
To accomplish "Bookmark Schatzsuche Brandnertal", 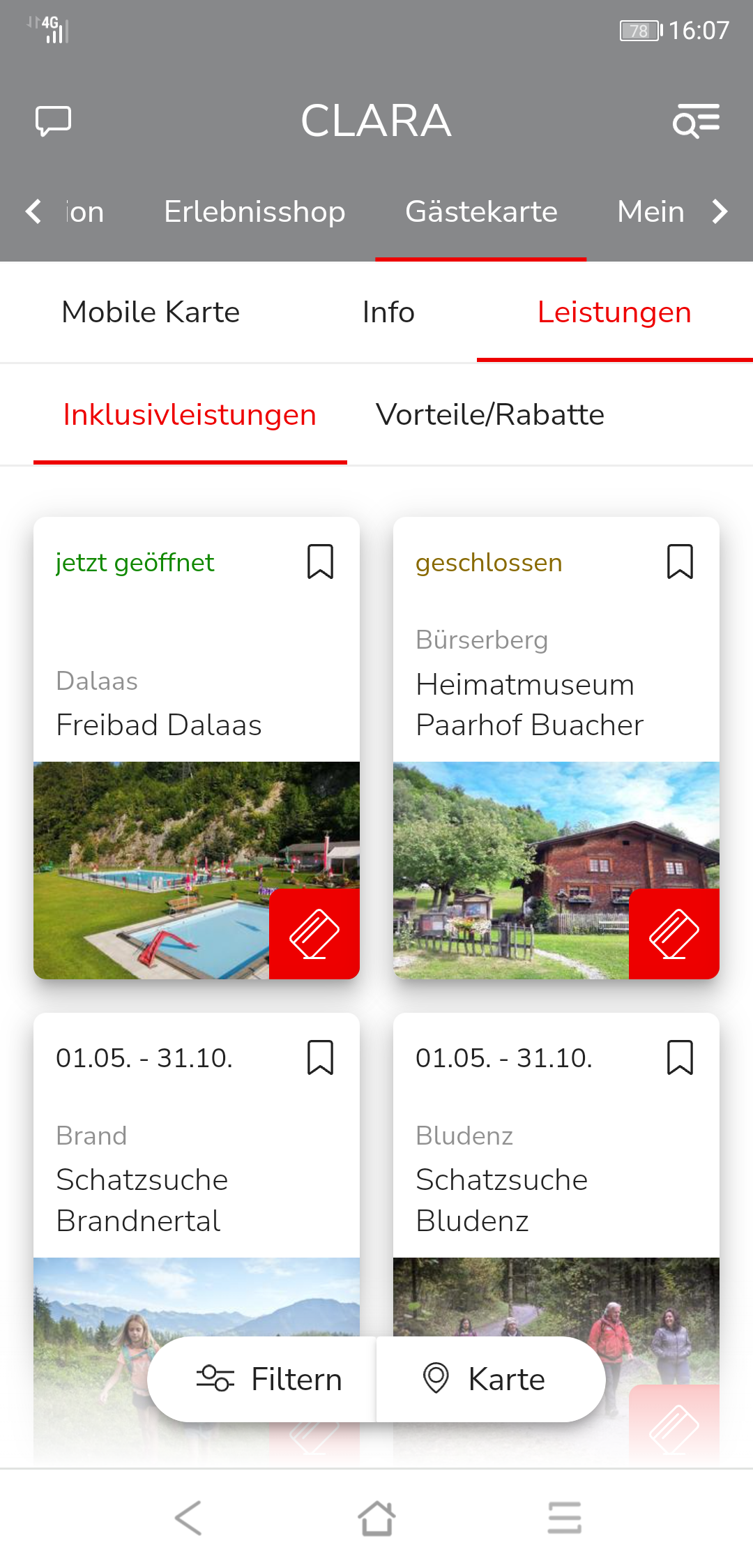I will point(321,1057).
